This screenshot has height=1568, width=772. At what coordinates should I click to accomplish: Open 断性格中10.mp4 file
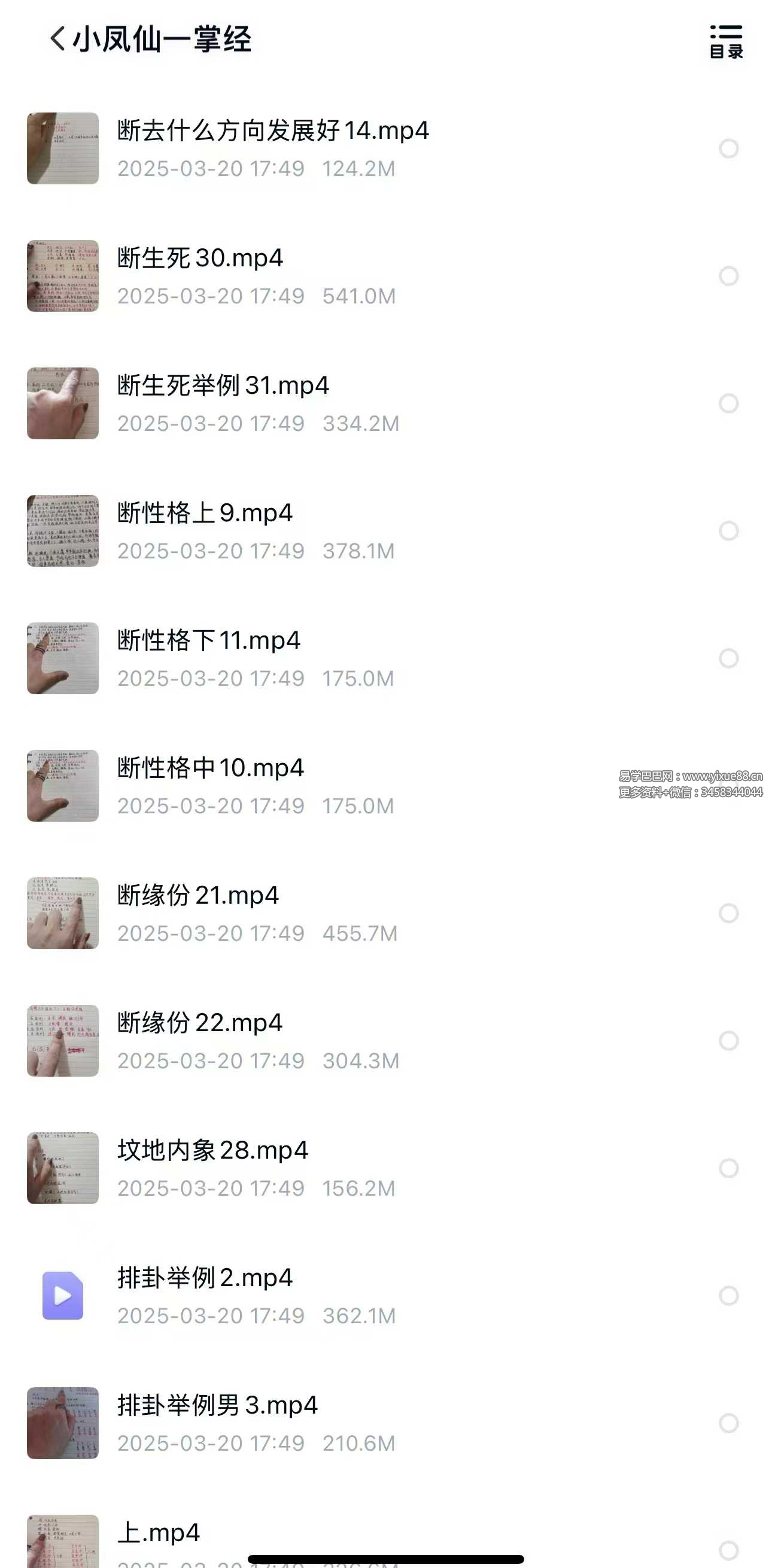(210, 768)
